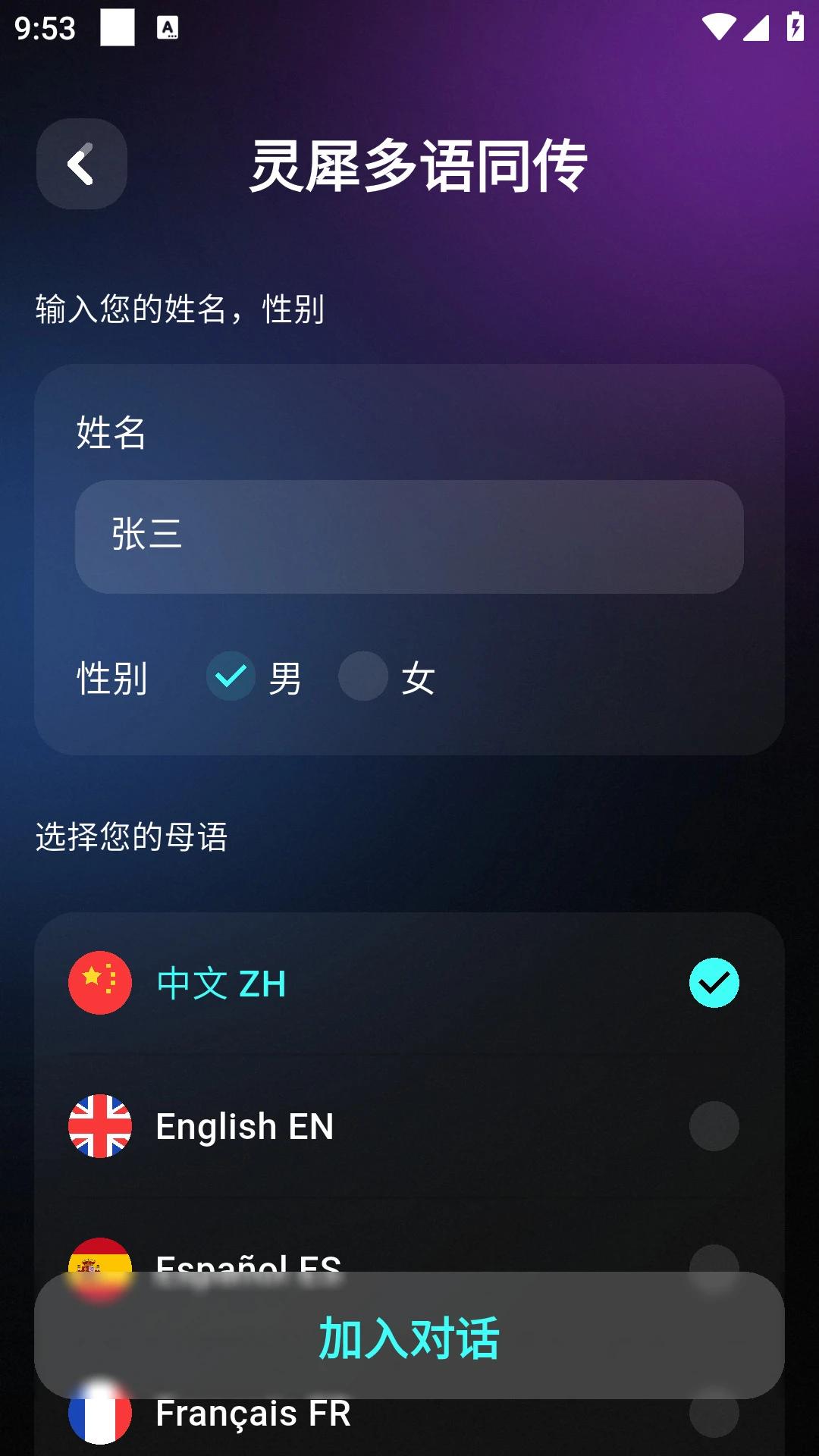The image size is (819, 1456).
Task: Choose 女 as gender
Action: [363, 676]
